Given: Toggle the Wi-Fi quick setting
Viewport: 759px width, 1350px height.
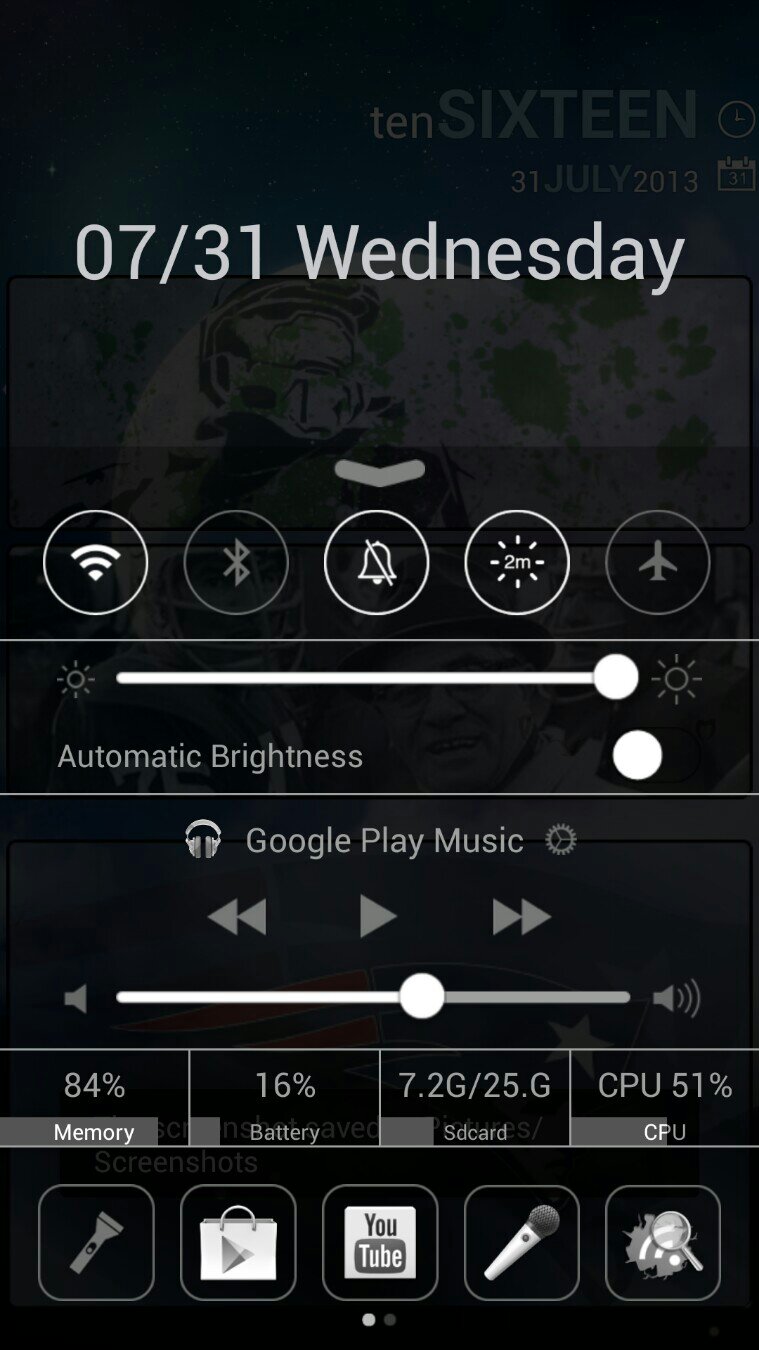Looking at the screenshot, I should [95, 562].
